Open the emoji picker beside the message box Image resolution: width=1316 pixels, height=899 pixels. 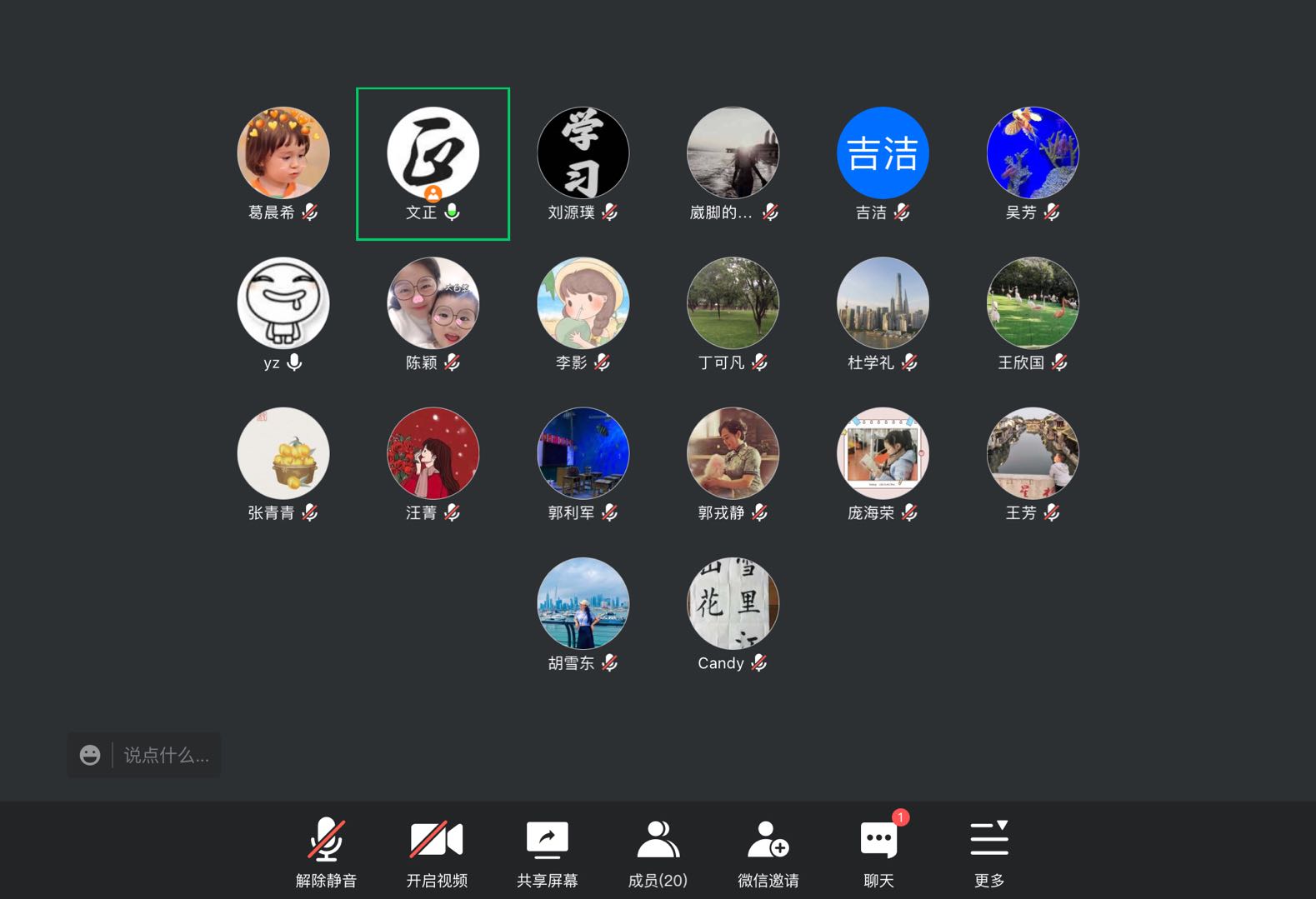click(x=90, y=755)
